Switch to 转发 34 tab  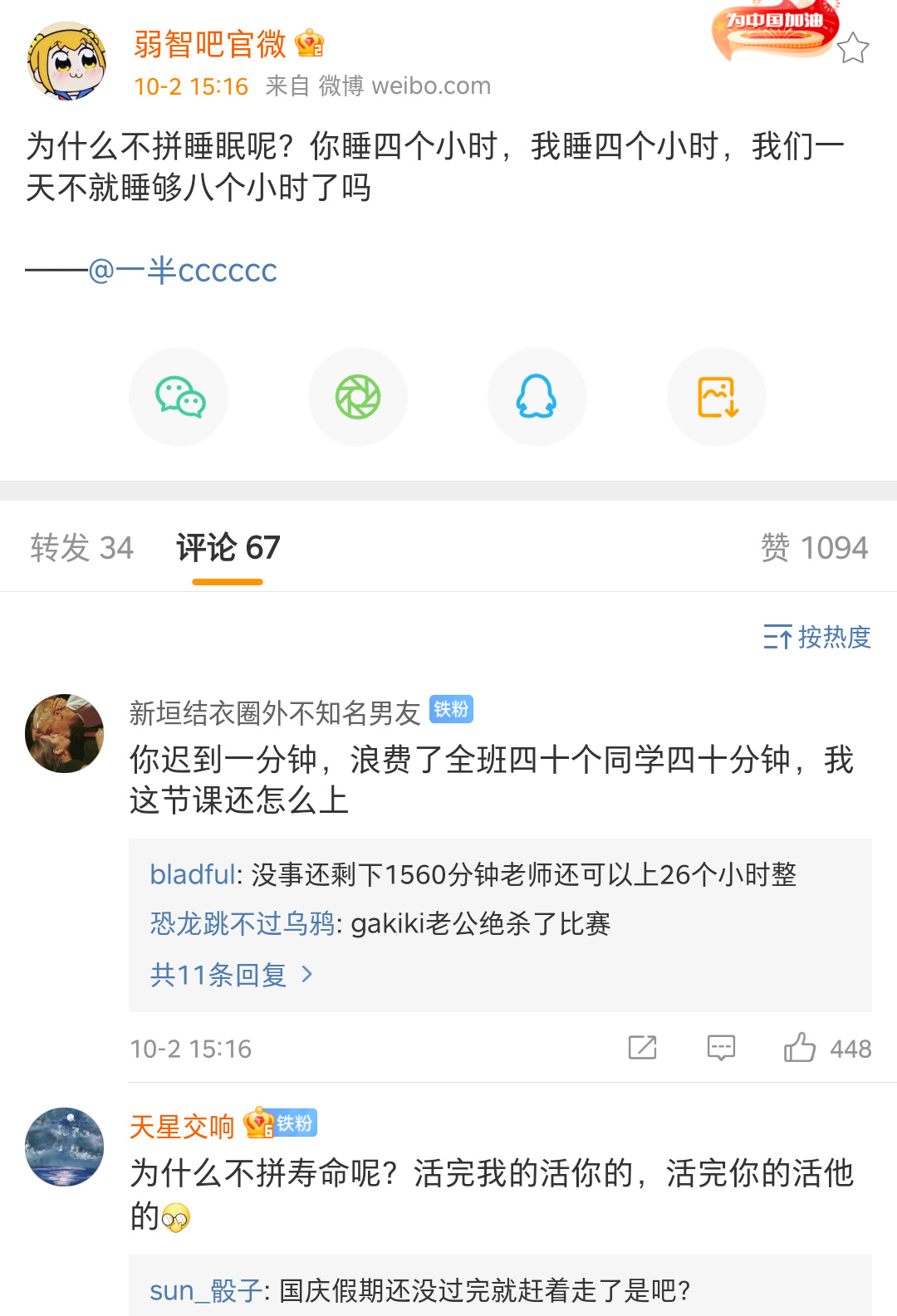tap(81, 548)
